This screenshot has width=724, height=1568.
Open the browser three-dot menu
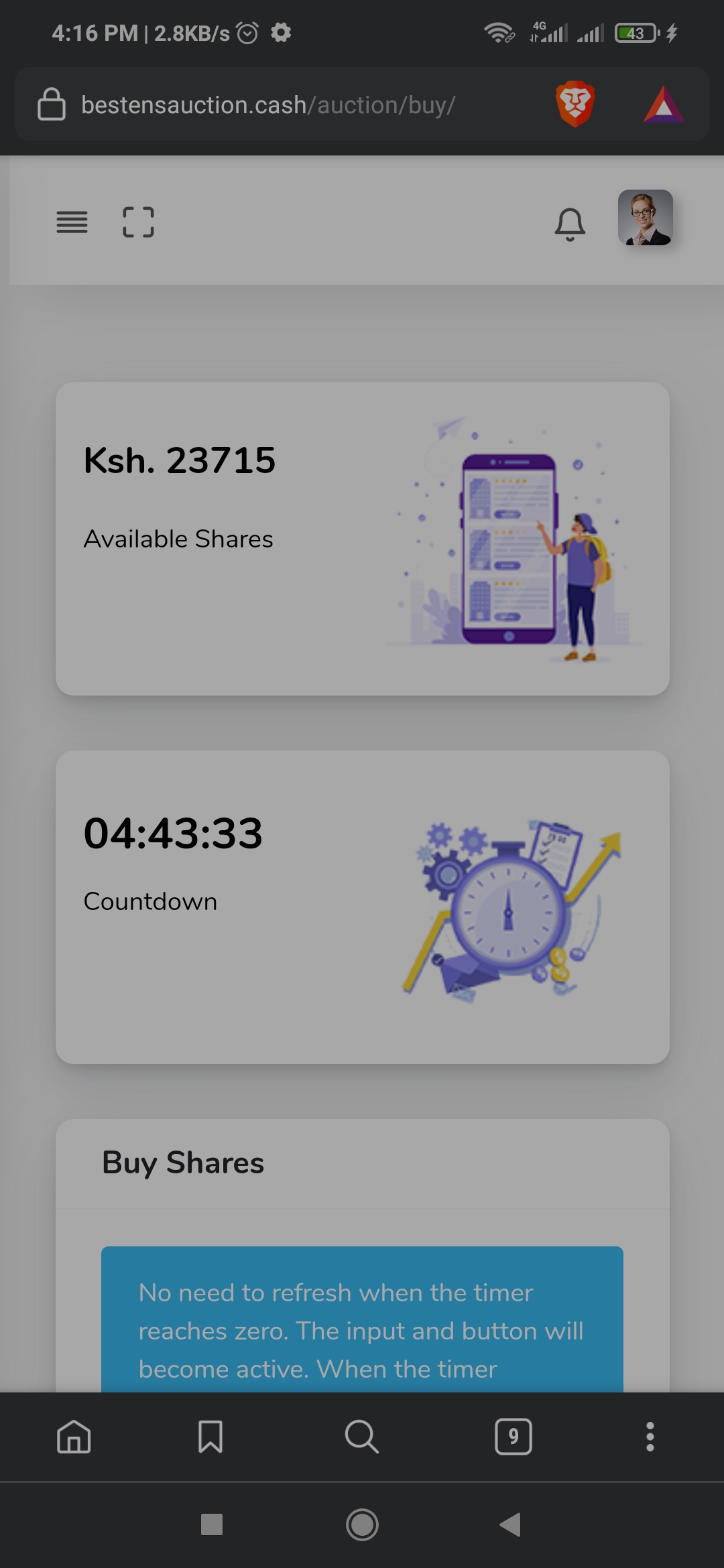pos(650,1437)
